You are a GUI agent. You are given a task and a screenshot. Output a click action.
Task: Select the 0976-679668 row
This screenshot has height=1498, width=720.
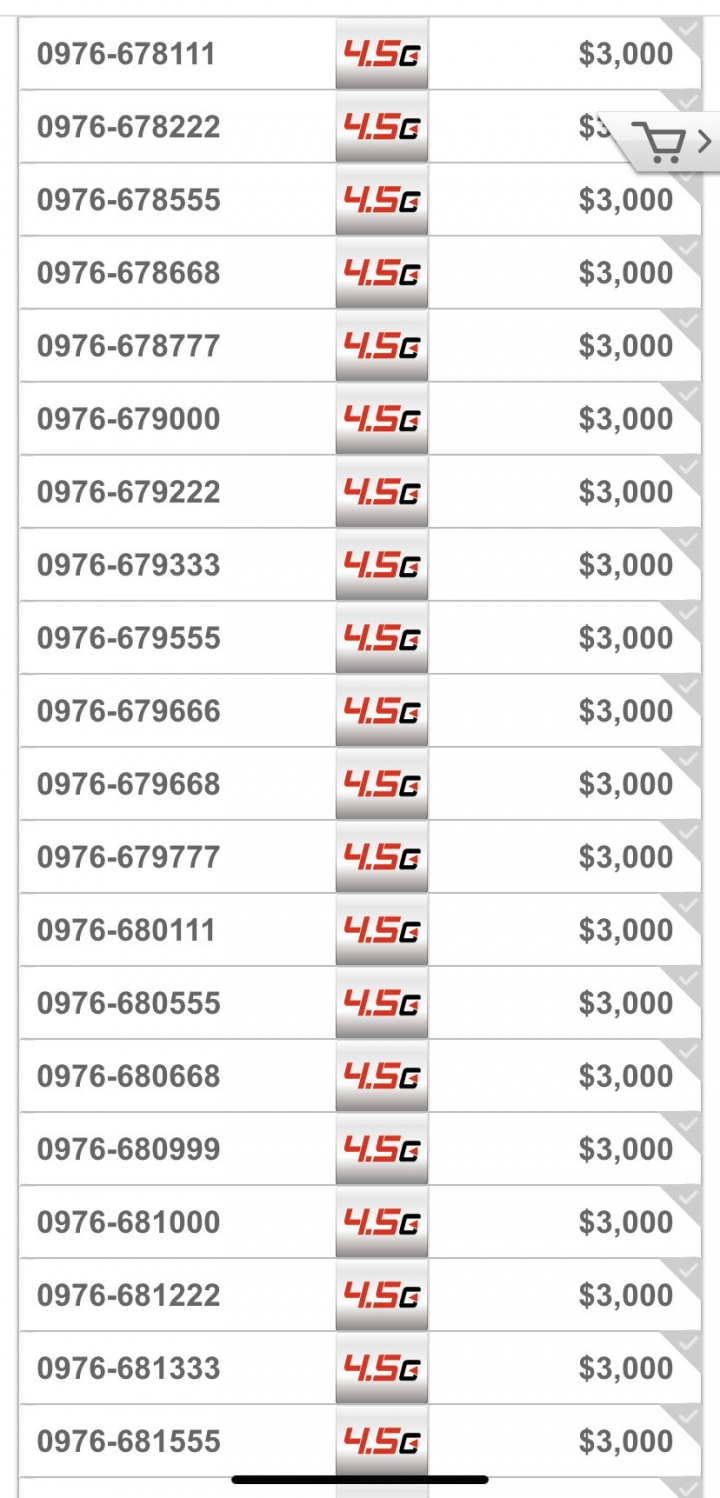(360, 784)
